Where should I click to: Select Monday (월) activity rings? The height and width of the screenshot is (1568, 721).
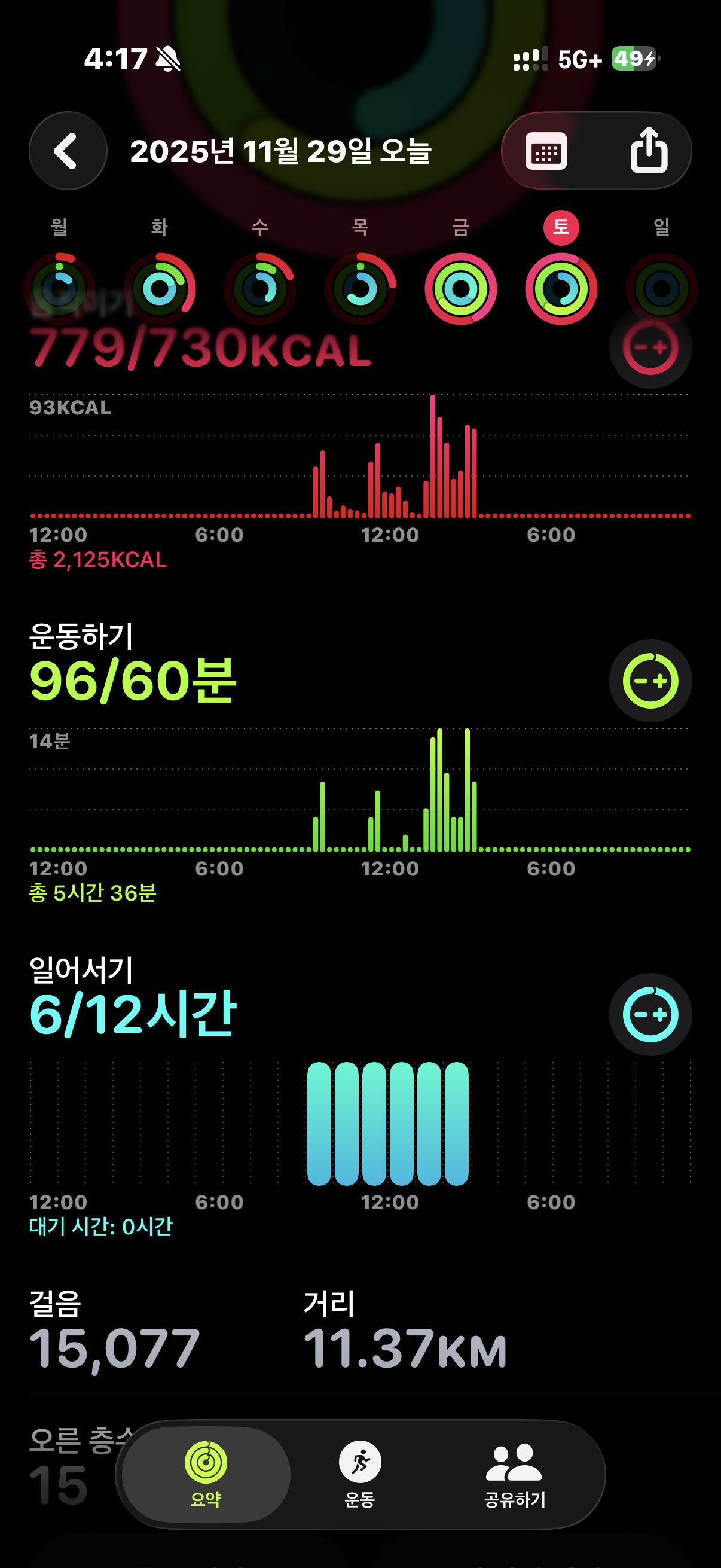[59, 288]
